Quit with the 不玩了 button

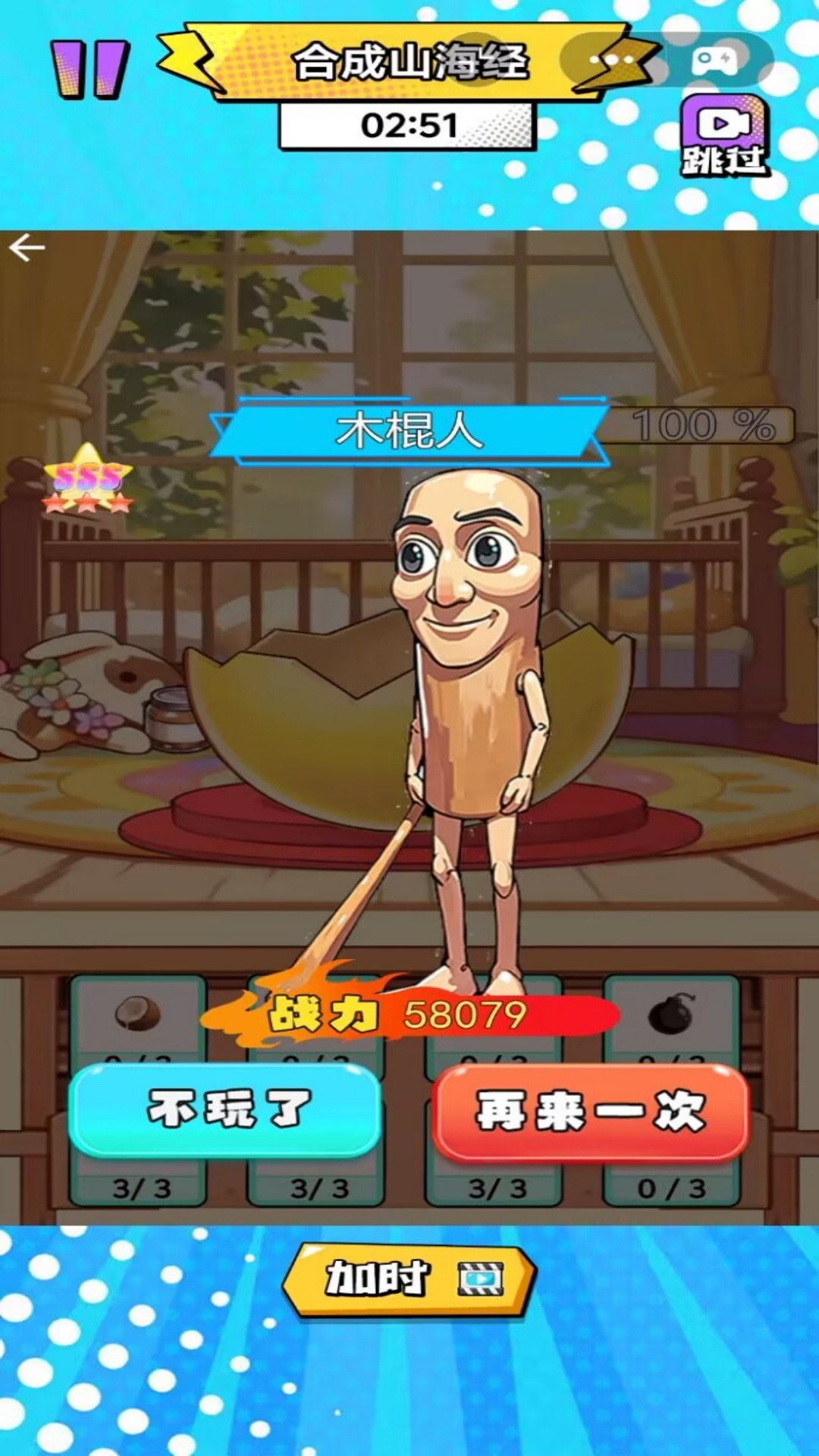pyautogui.click(x=225, y=1110)
